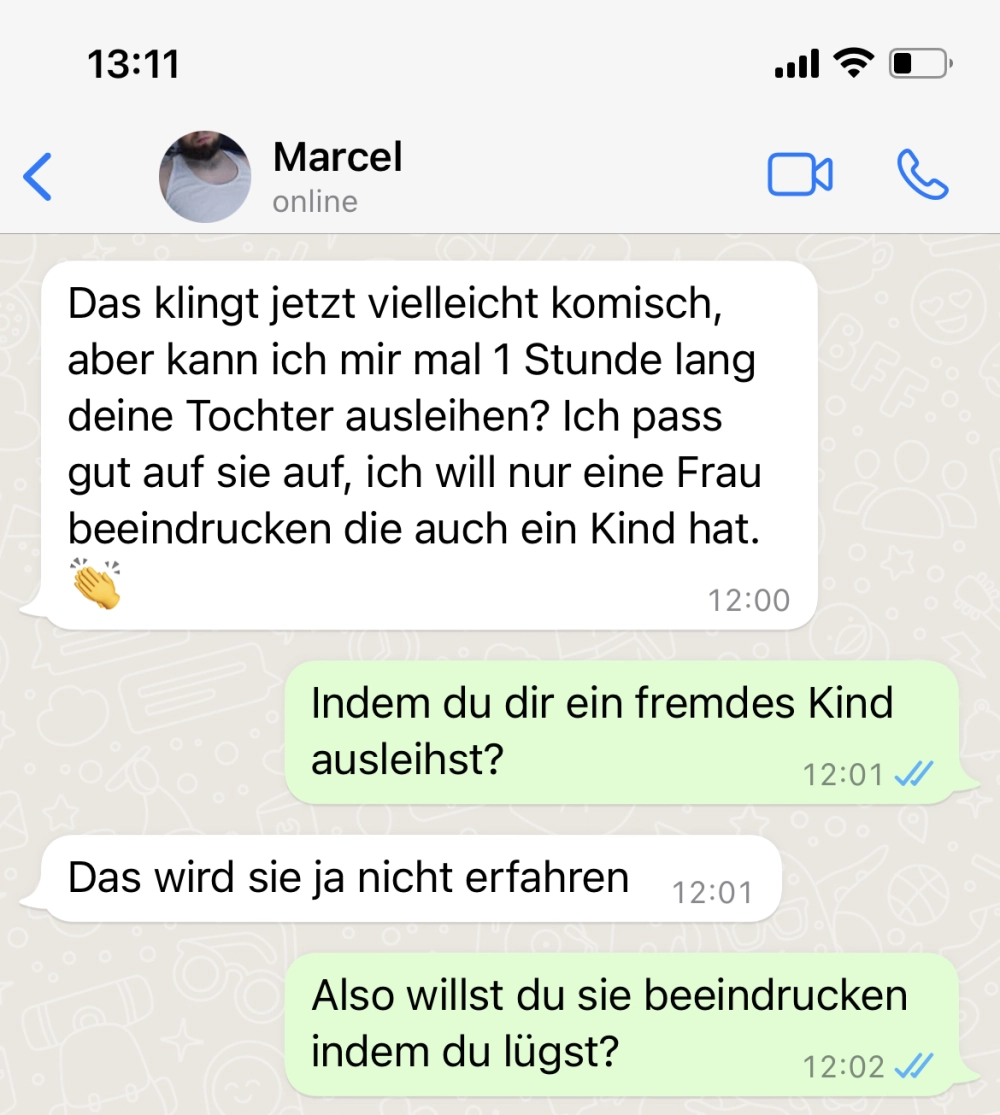This screenshot has width=1000, height=1115.
Task: Go back to the chat list
Action: [x=38, y=177]
